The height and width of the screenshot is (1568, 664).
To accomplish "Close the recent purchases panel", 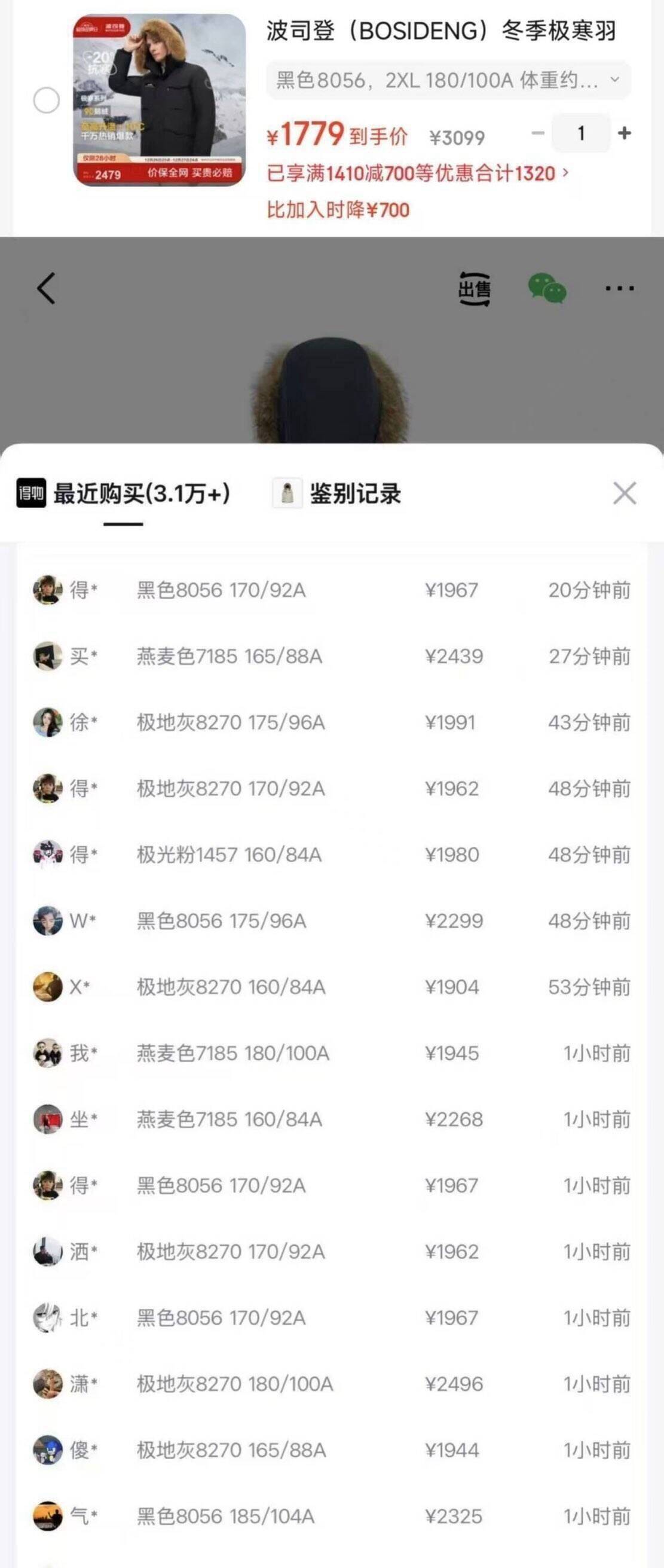I will (625, 493).
